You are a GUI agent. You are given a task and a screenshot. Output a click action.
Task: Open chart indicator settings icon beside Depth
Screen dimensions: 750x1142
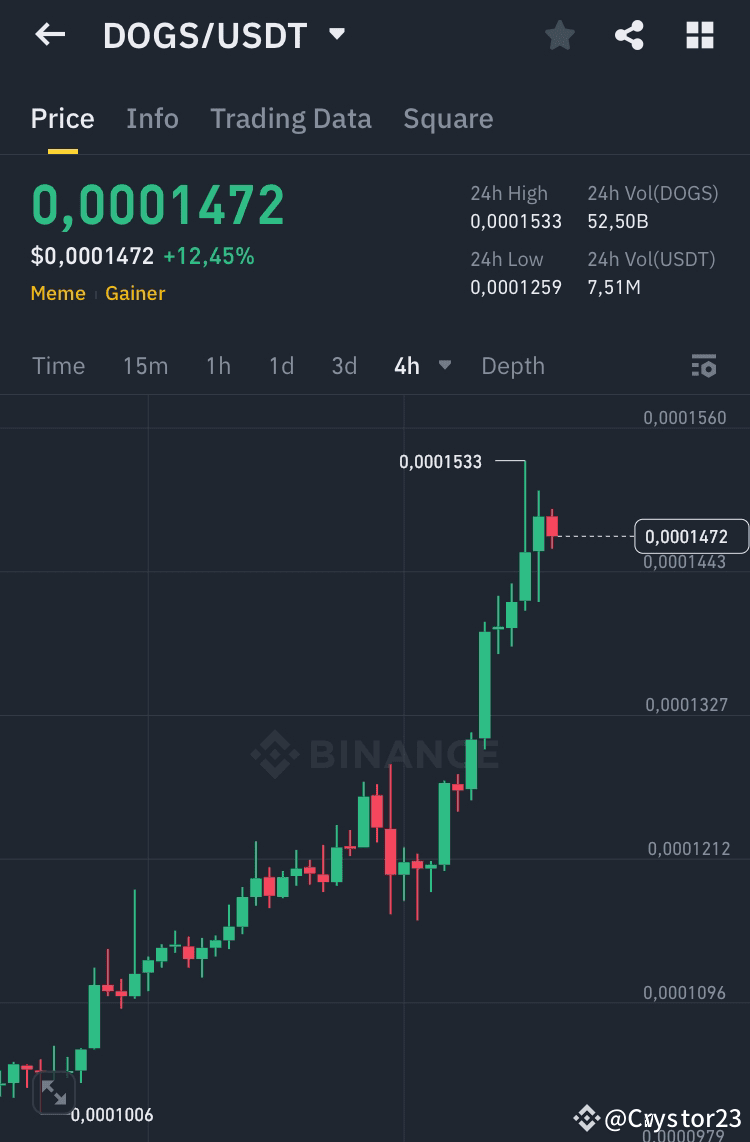[x=704, y=366]
